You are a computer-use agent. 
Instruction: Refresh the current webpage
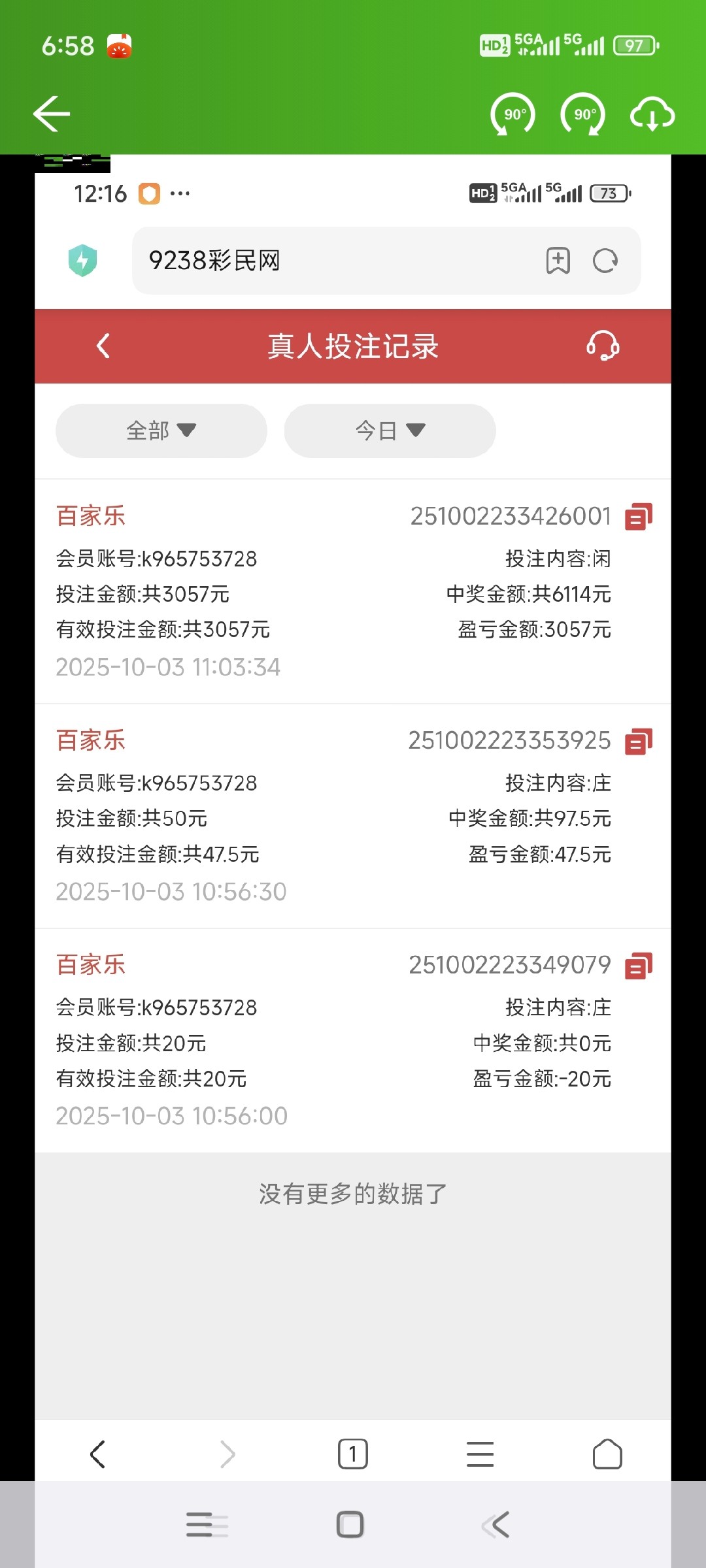click(605, 261)
